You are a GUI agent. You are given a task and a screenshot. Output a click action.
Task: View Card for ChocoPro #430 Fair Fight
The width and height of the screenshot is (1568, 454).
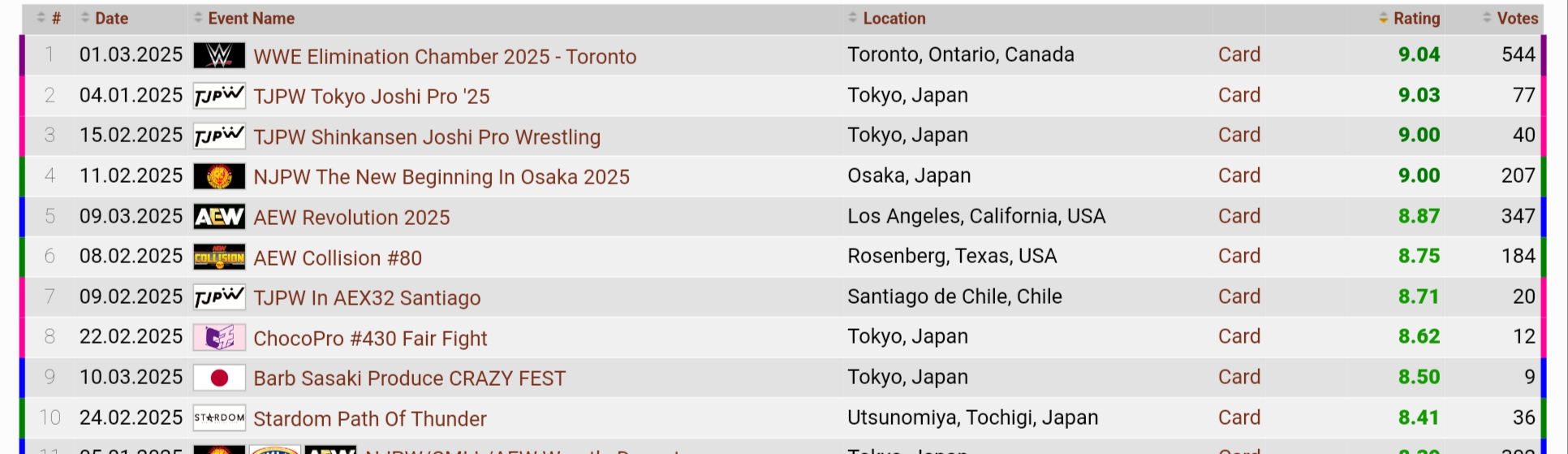click(x=1238, y=337)
